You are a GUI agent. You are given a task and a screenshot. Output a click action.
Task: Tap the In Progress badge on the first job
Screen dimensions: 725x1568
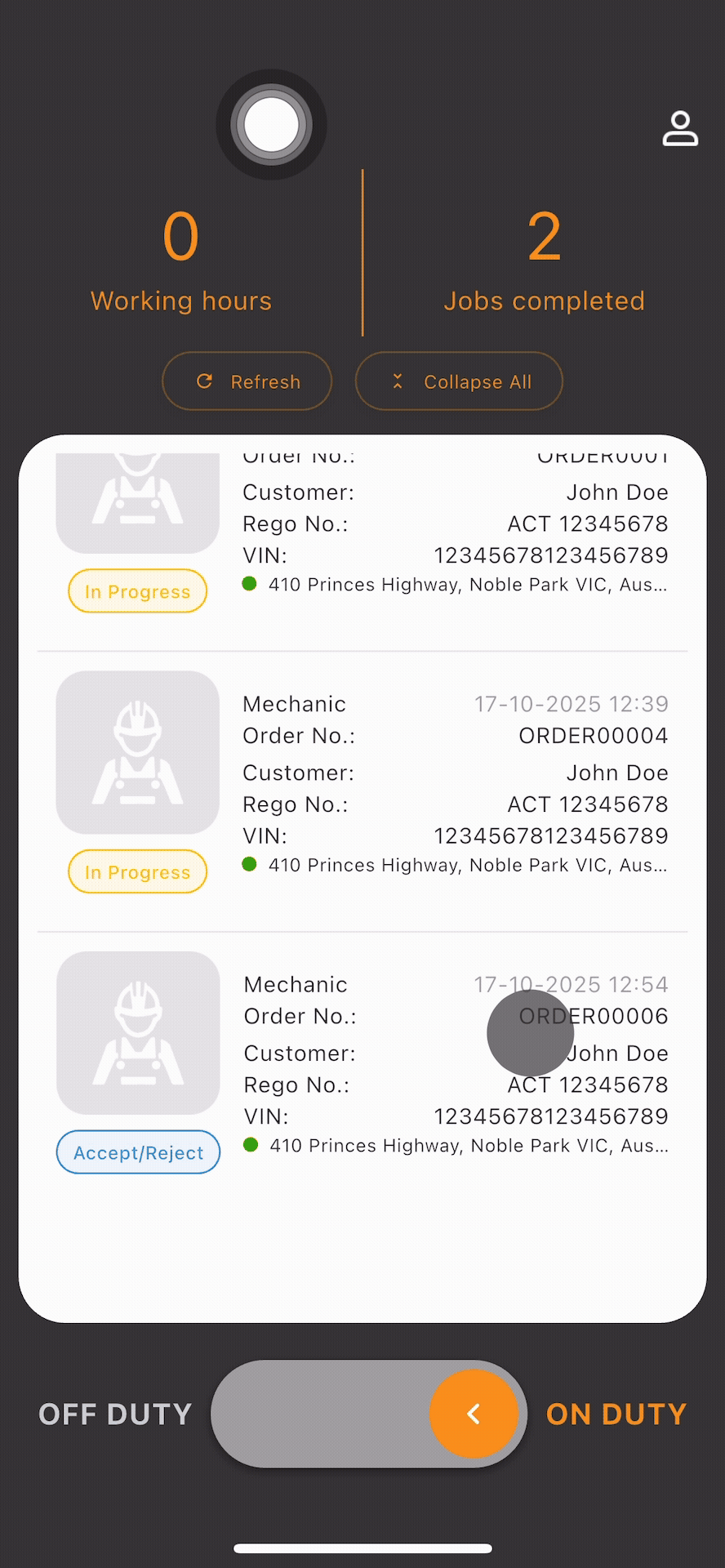pos(137,590)
